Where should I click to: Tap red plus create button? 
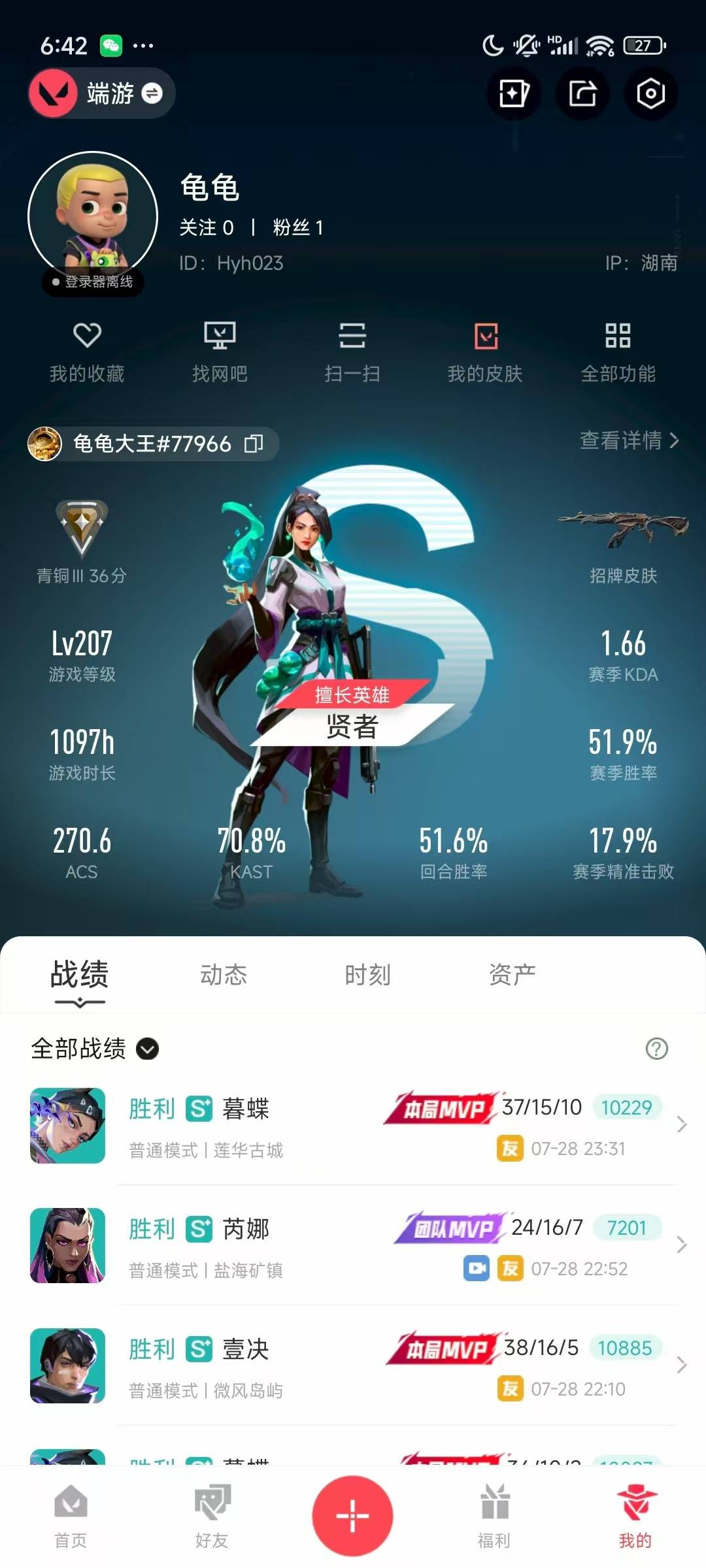(x=352, y=1516)
